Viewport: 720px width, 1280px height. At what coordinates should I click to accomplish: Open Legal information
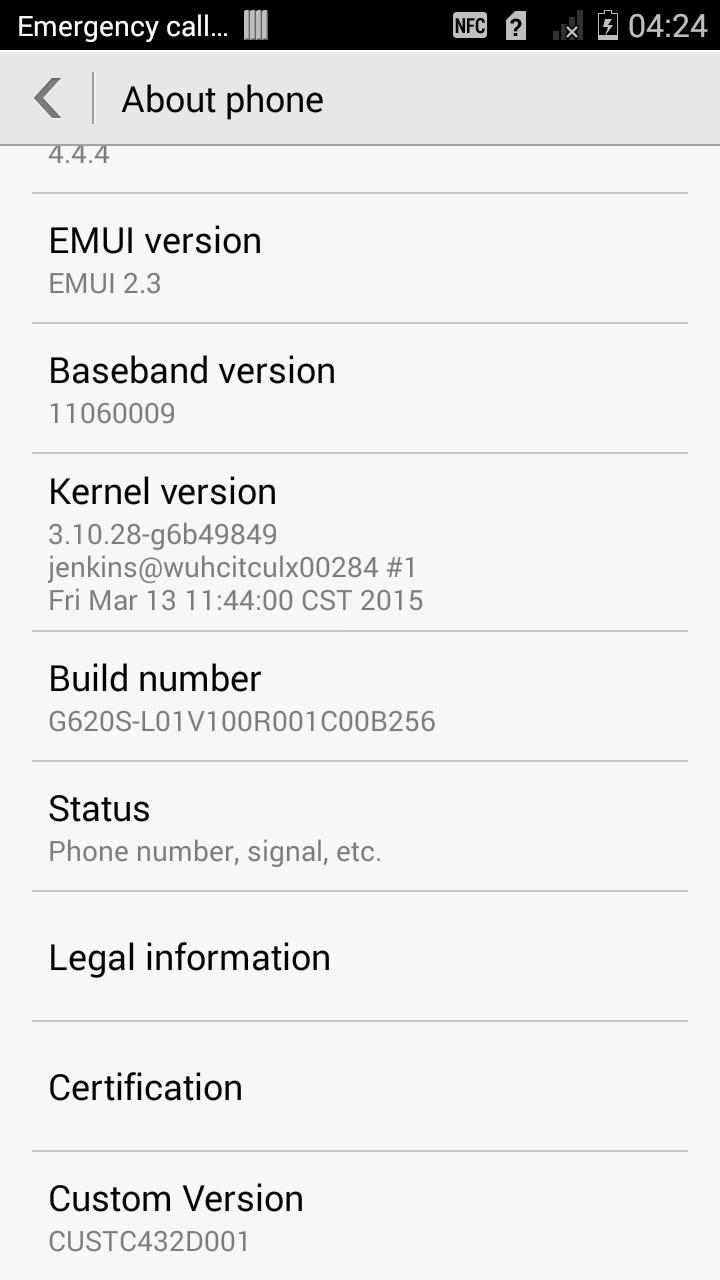click(360, 957)
